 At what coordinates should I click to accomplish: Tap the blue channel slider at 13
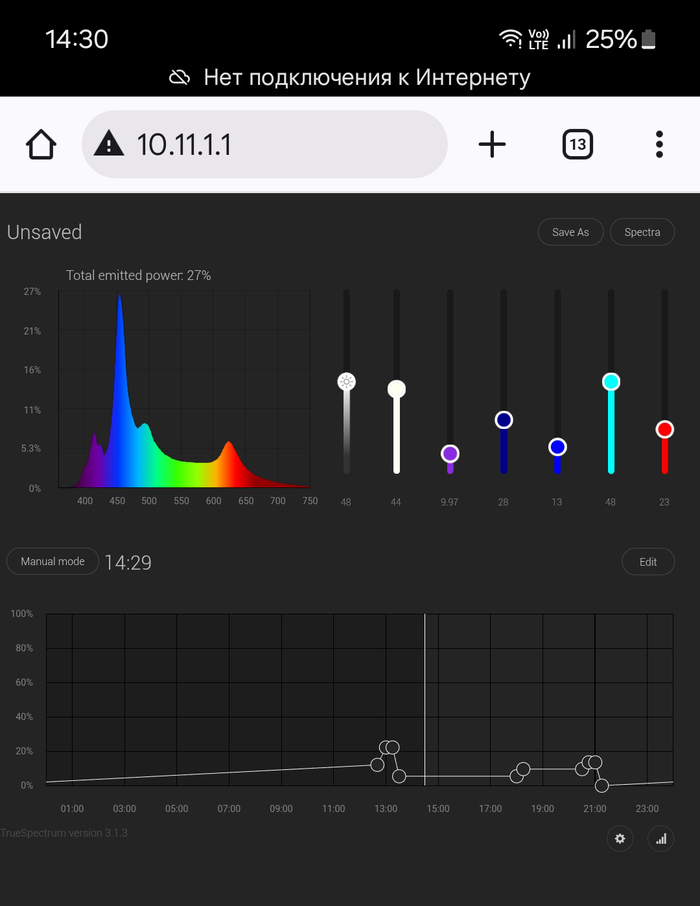click(557, 447)
